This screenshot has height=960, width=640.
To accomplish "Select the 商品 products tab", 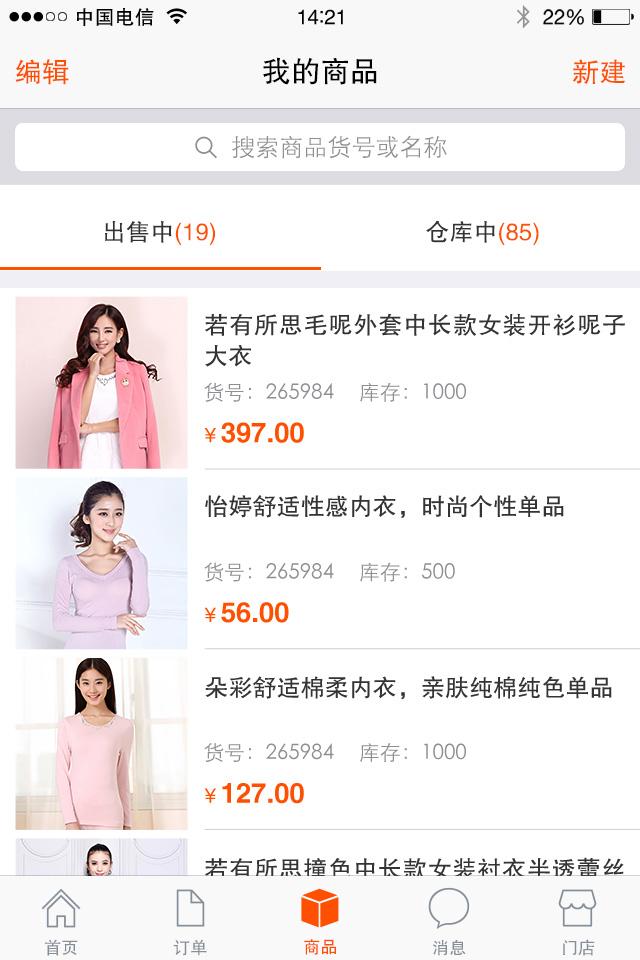I will (x=320, y=921).
